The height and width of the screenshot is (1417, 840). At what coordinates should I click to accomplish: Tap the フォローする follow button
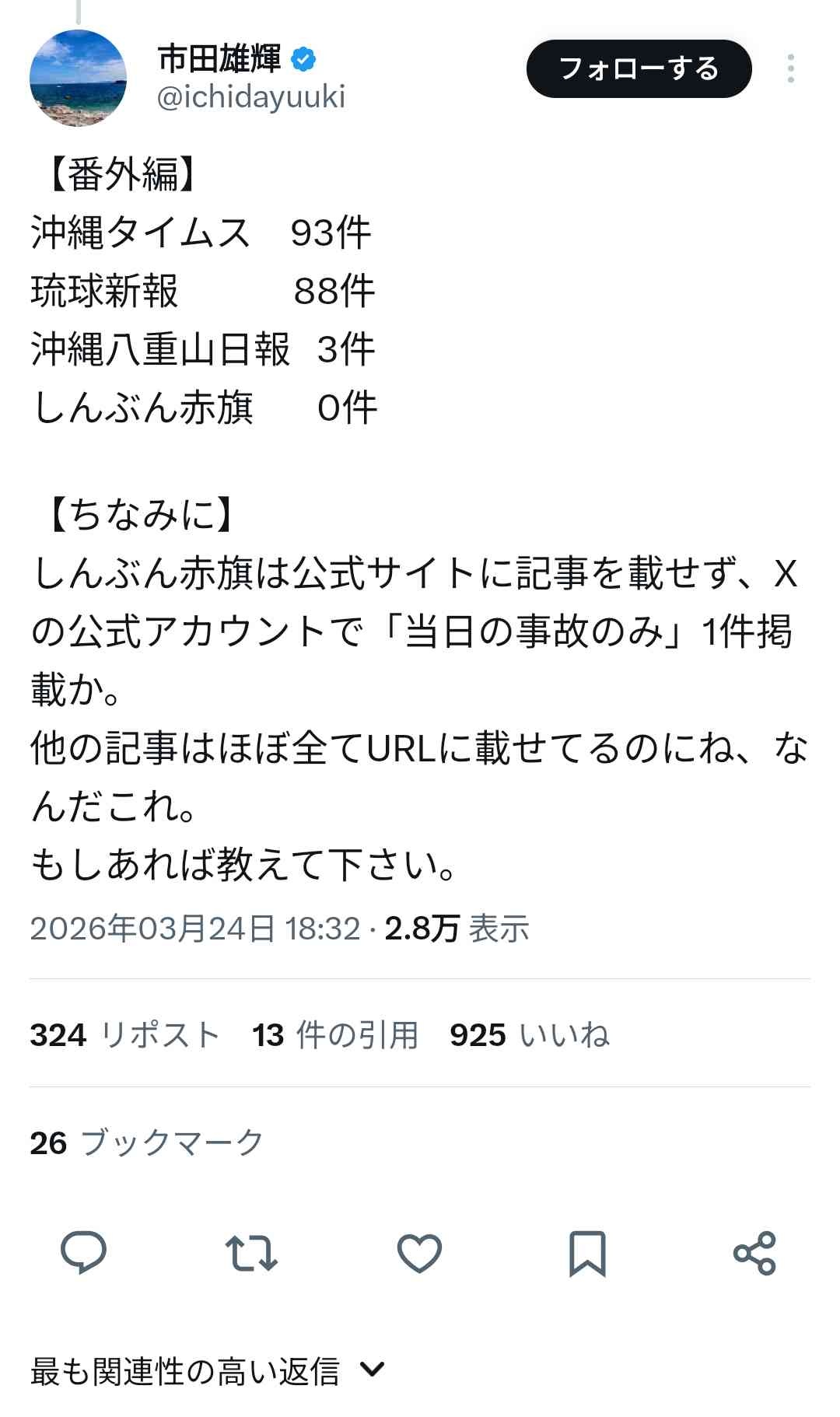pyautogui.click(x=639, y=68)
